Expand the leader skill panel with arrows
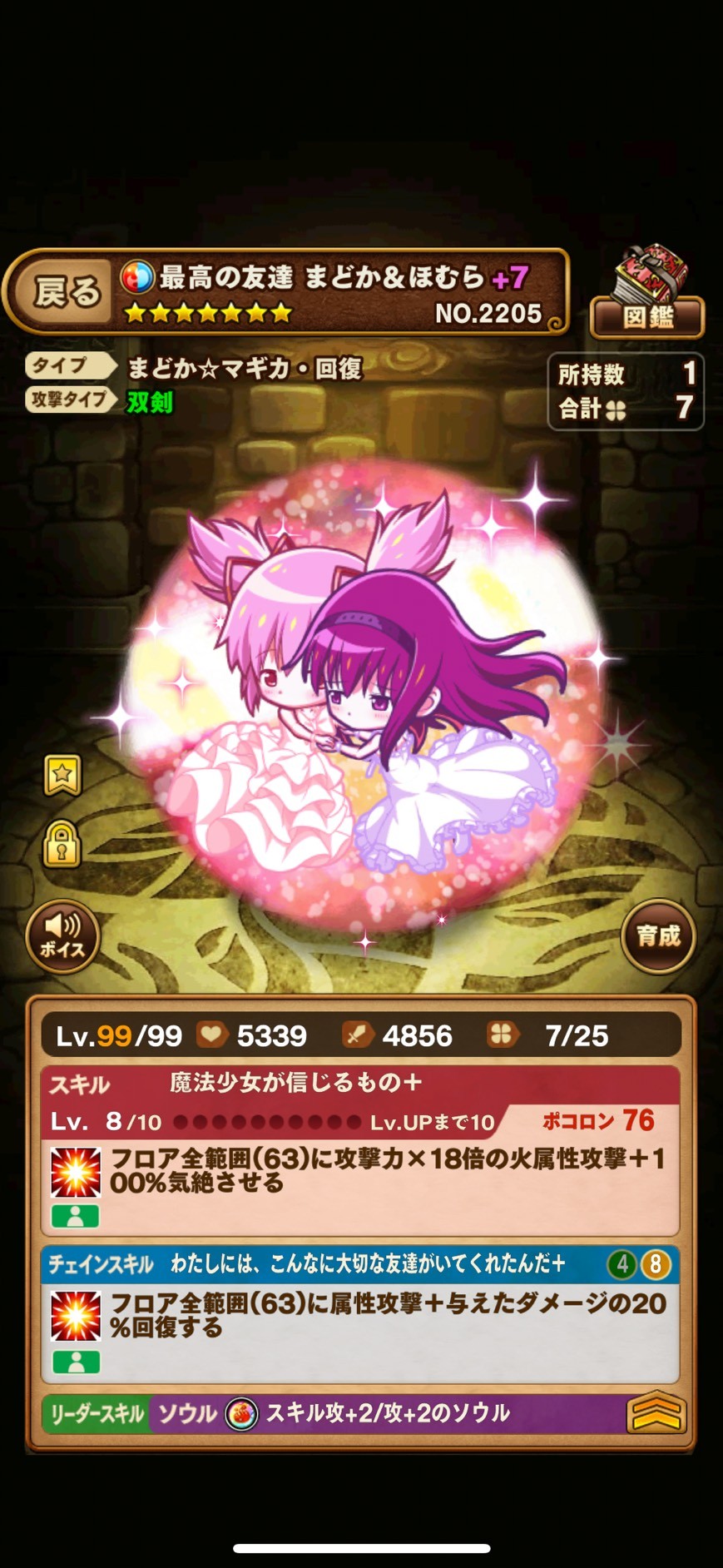Viewport: 723px width, 1568px height. [x=656, y=1413]
